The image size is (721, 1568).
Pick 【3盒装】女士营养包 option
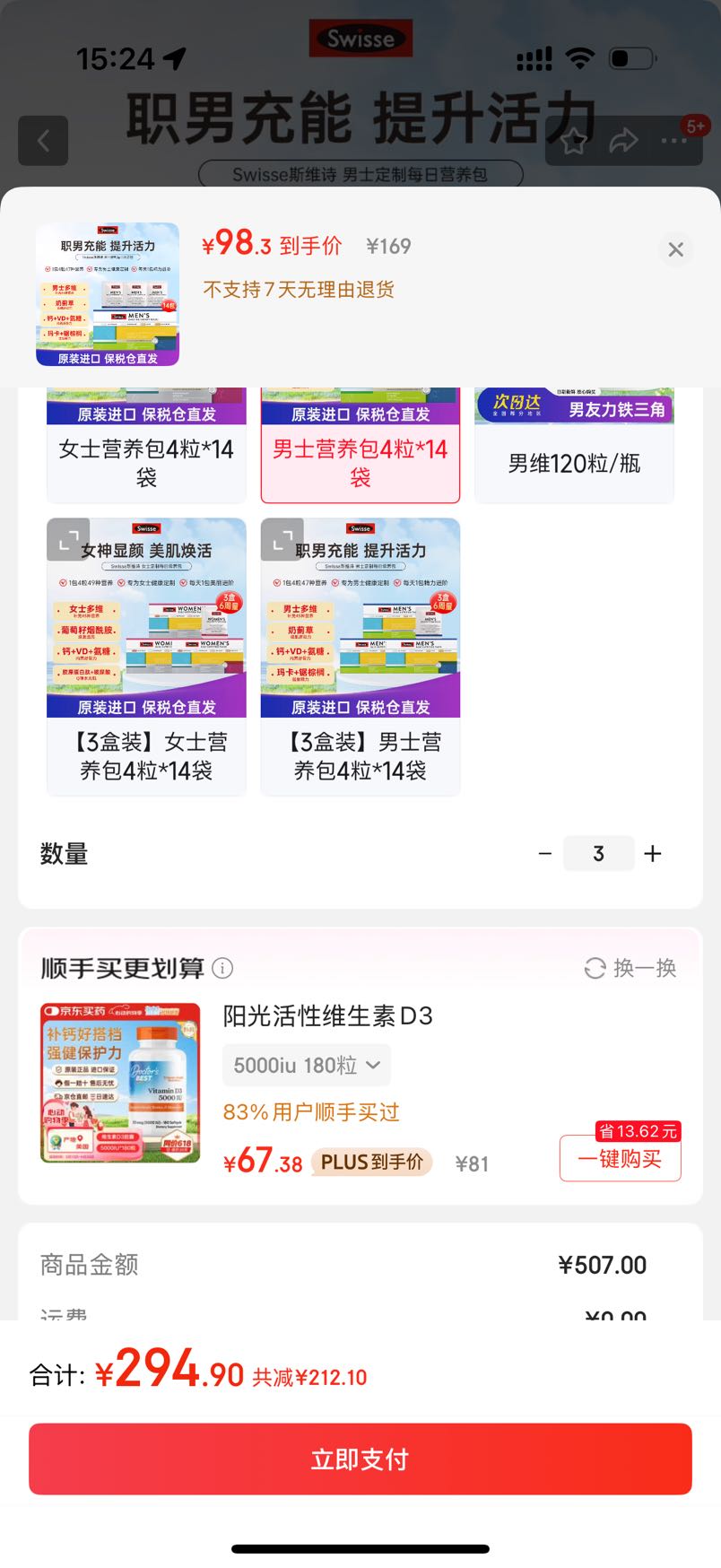pyautogui.click(x=146, y=754)
